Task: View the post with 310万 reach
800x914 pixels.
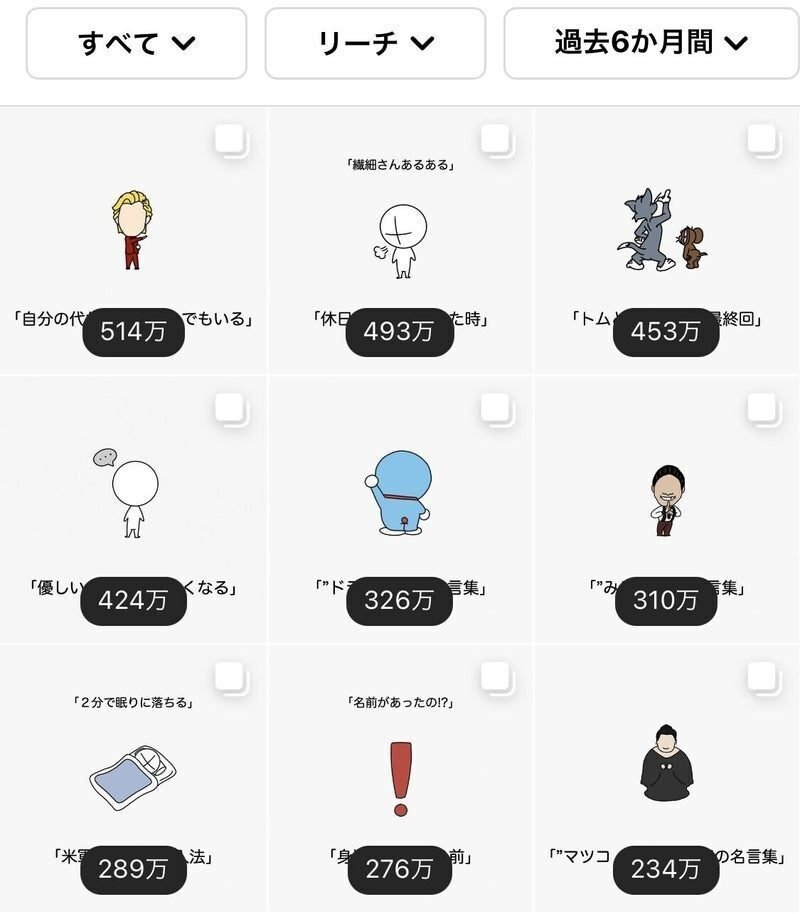Action: 666,508
